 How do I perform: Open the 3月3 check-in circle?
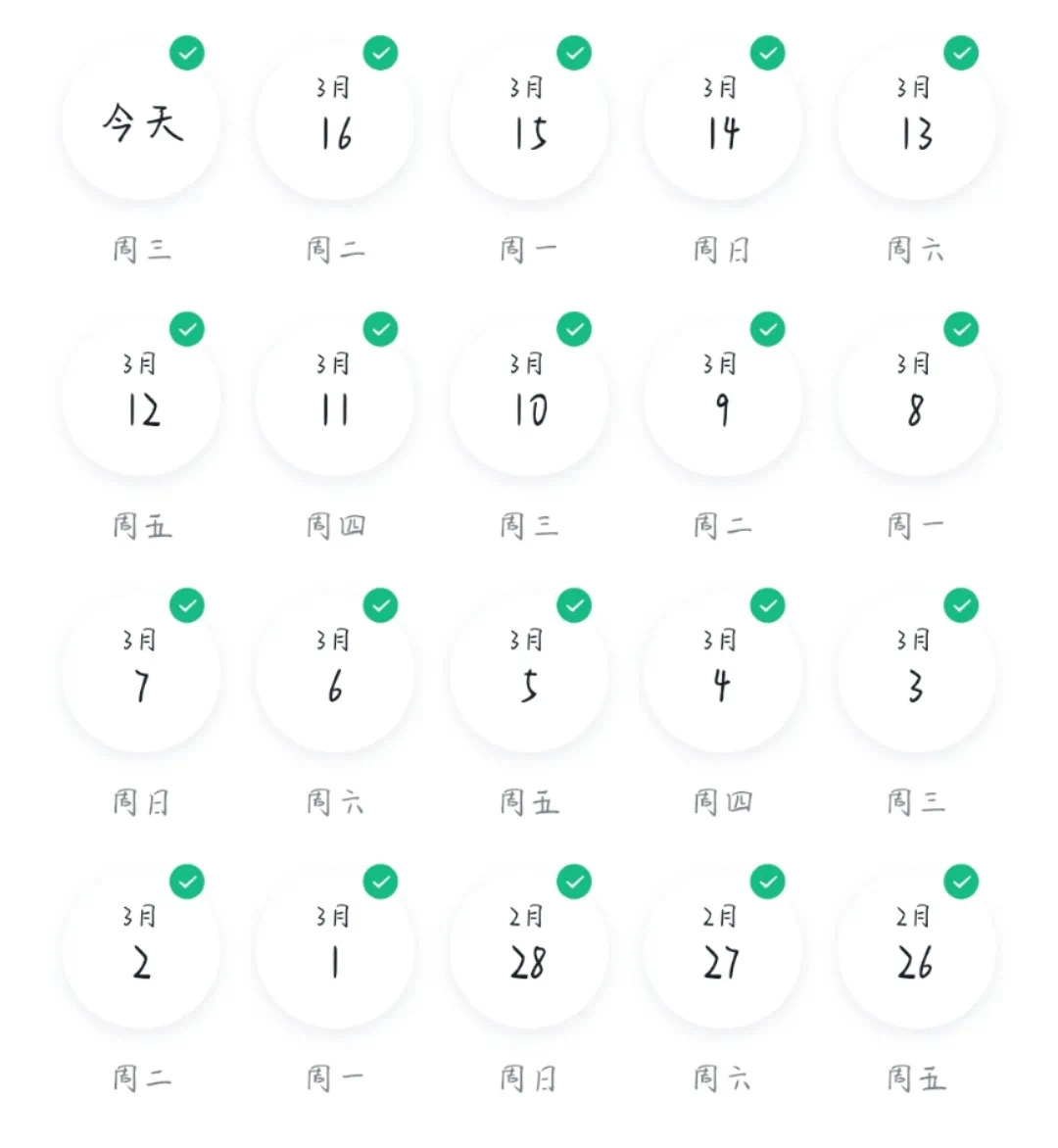tap(916, 675)
